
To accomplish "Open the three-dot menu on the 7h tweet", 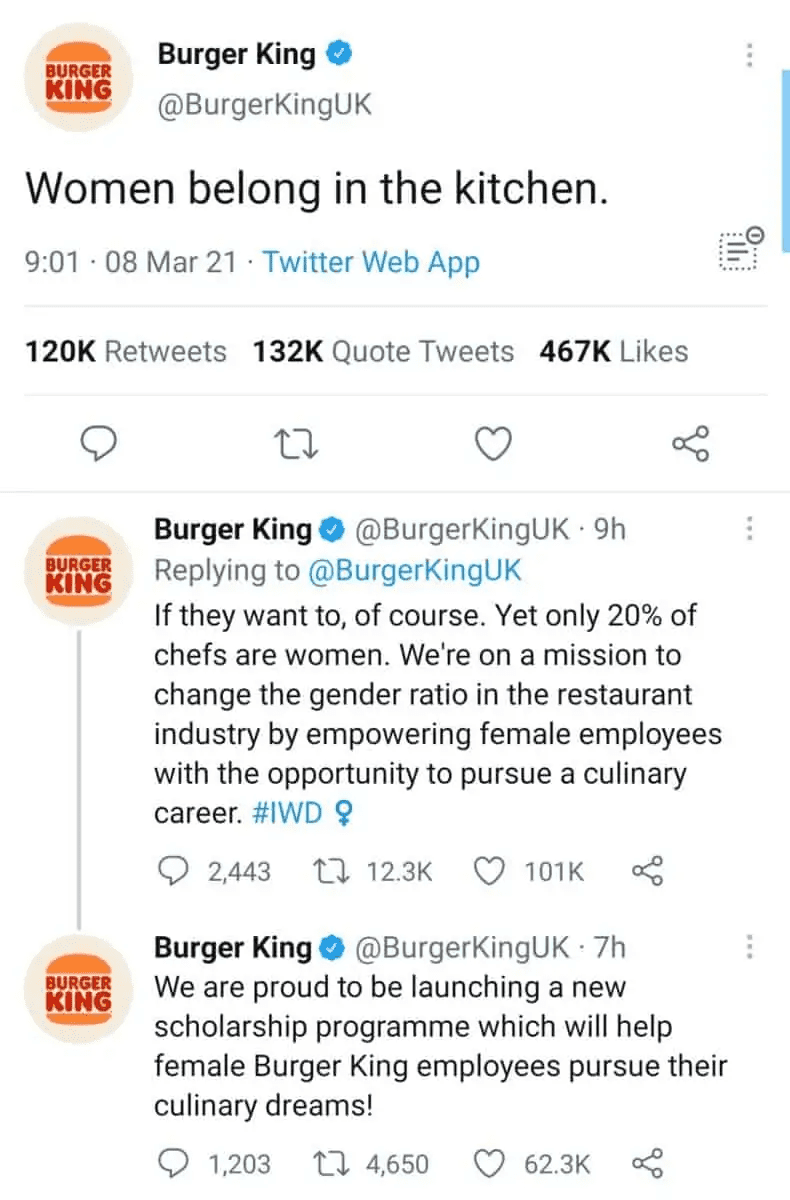I will (748, 946).
